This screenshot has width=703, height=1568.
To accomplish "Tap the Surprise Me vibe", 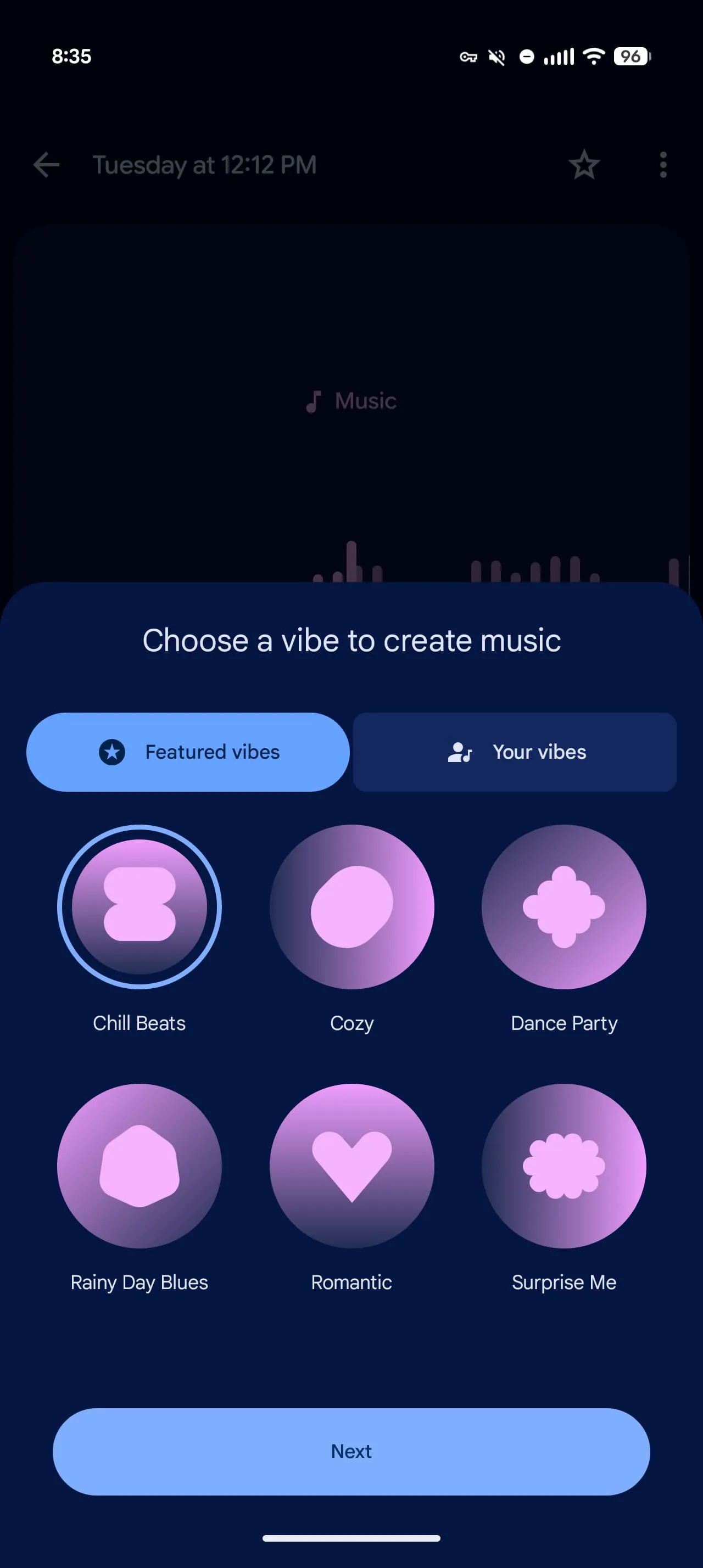I will pyautogui.click(x=563, y=1166).
